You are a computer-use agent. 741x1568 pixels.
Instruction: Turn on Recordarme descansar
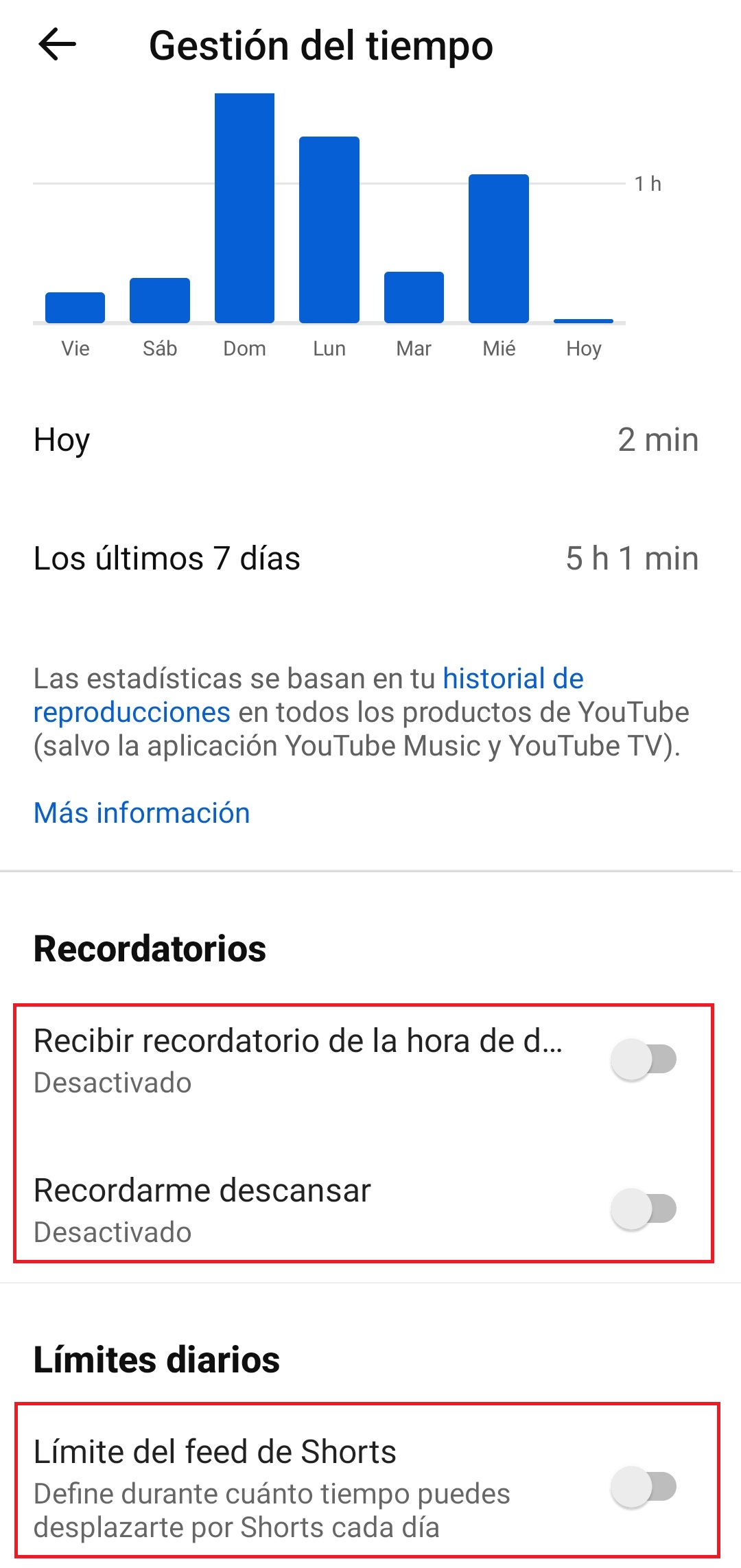[644, 1209]
